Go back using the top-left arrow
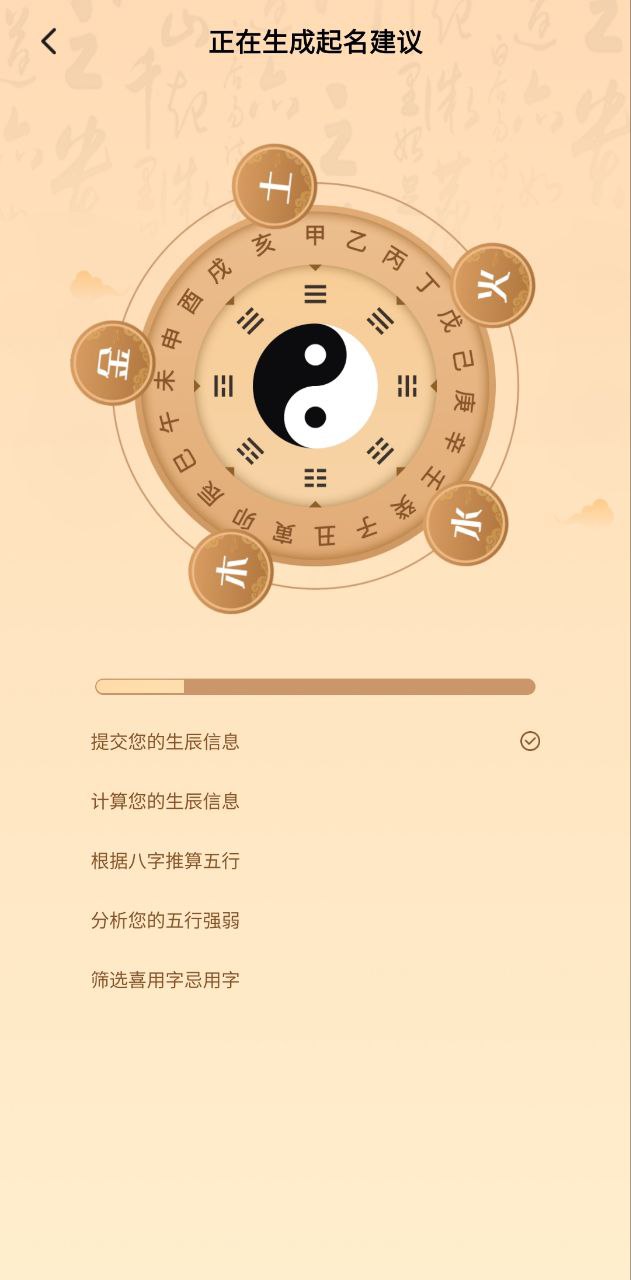The width and height of the screenshot is (631, 1280). 49,42
